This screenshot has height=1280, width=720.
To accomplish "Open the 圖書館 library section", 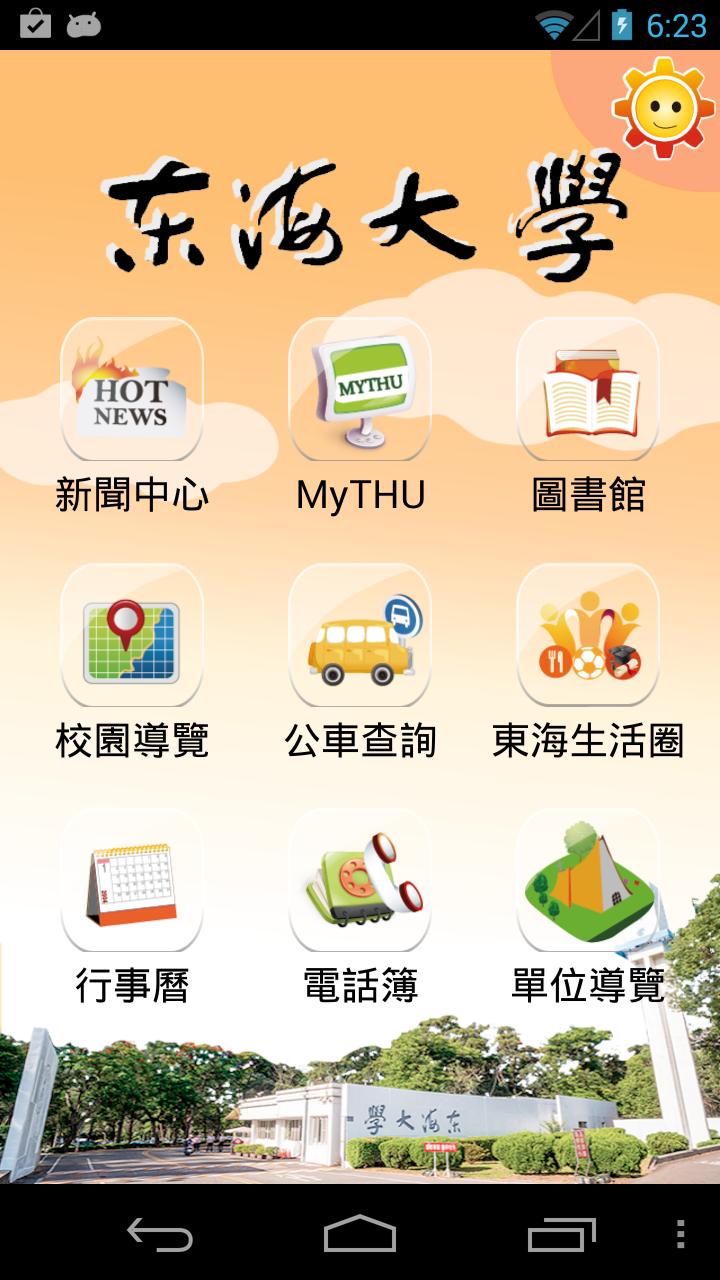I will 586,389.
